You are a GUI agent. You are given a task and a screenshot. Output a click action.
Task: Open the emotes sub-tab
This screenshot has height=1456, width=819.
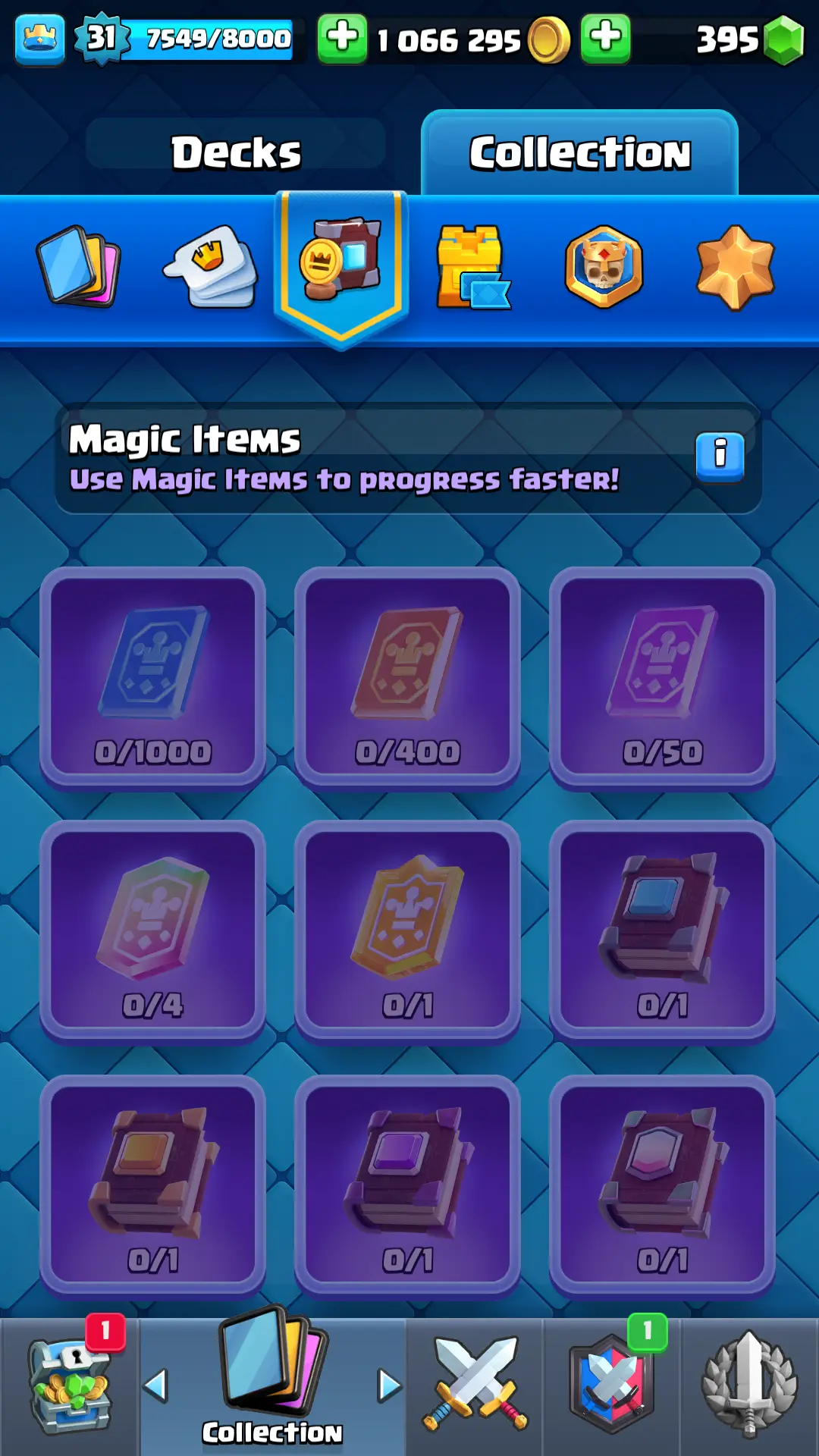pyautogui.click(x=212, y=266)
